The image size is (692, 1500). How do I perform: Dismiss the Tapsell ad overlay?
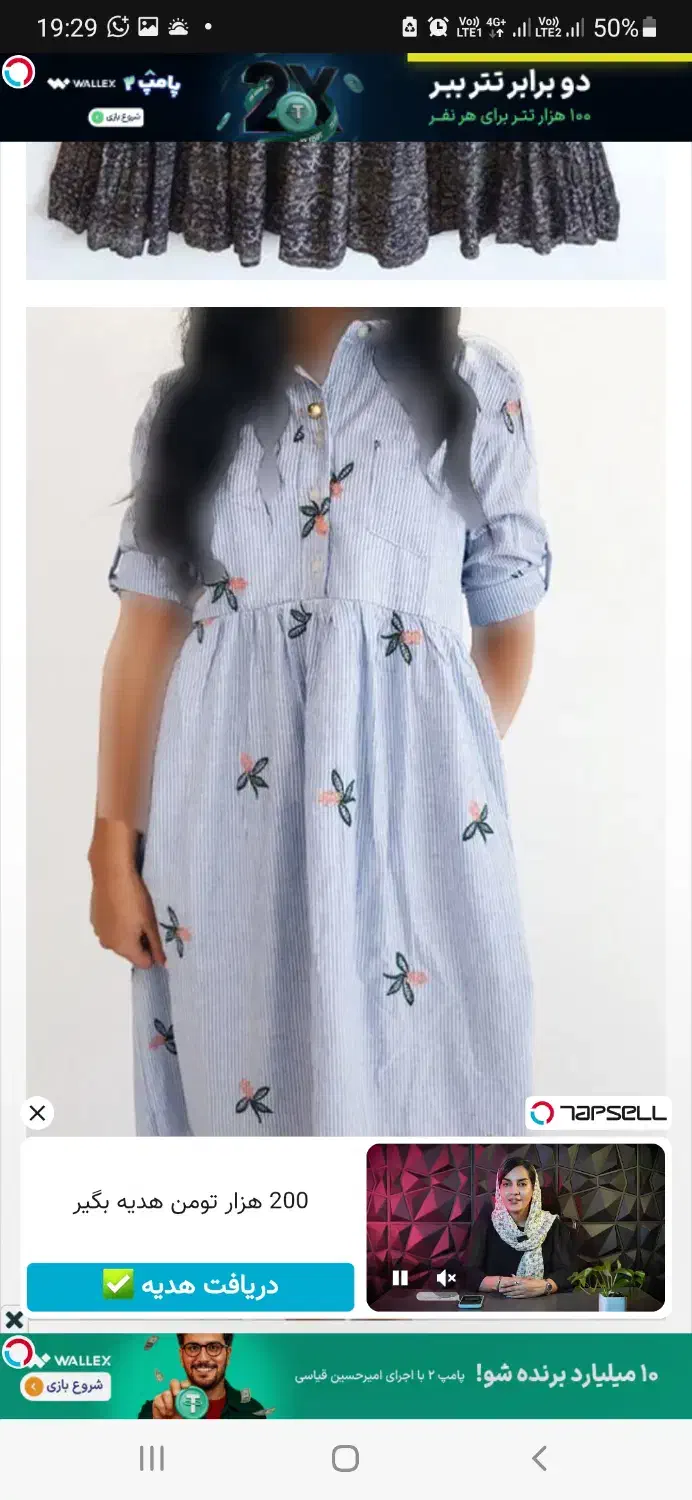tap(37, 1113)
